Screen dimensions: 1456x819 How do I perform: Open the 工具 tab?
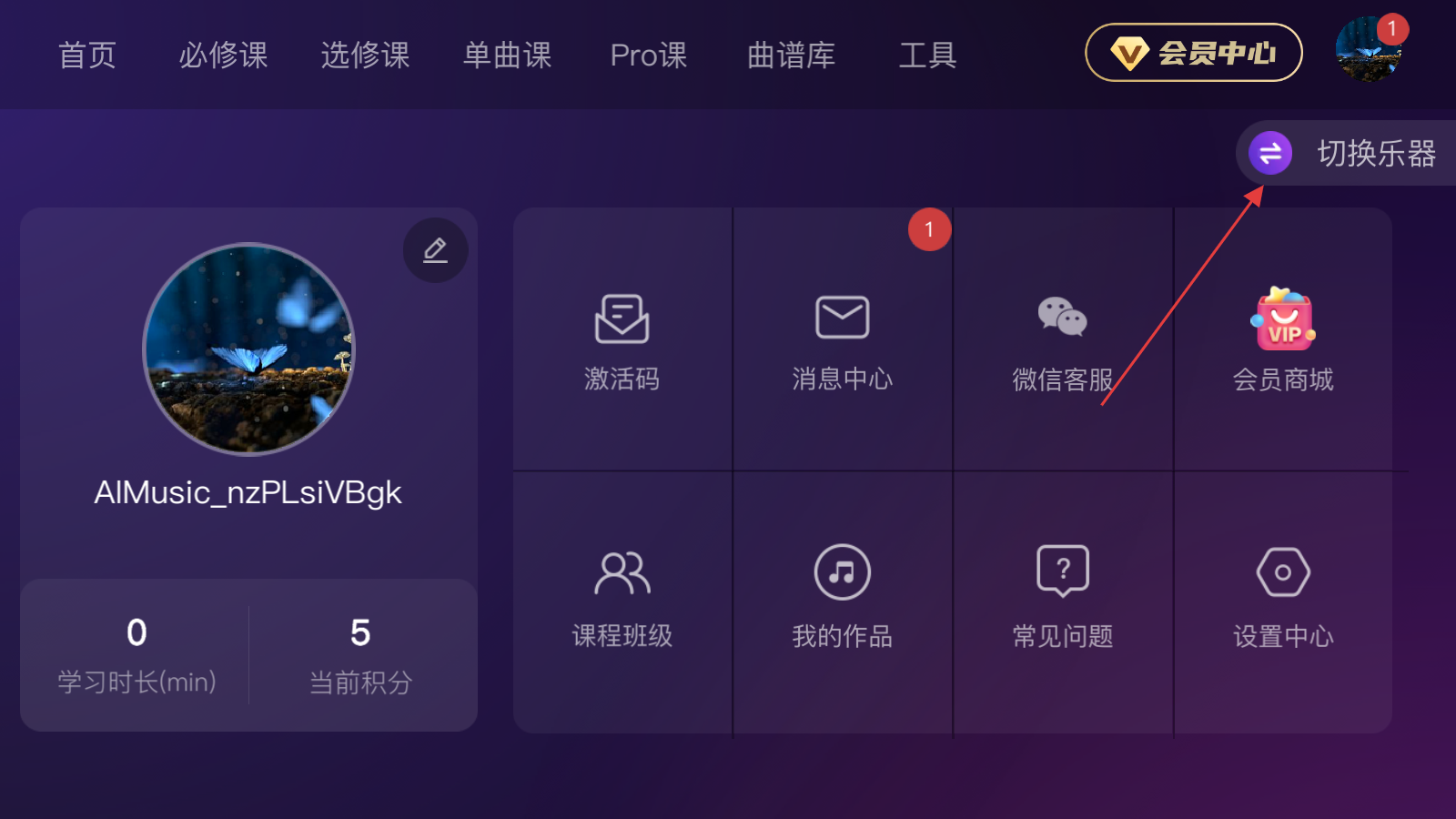pyautogui.click(x=927, y=56)
